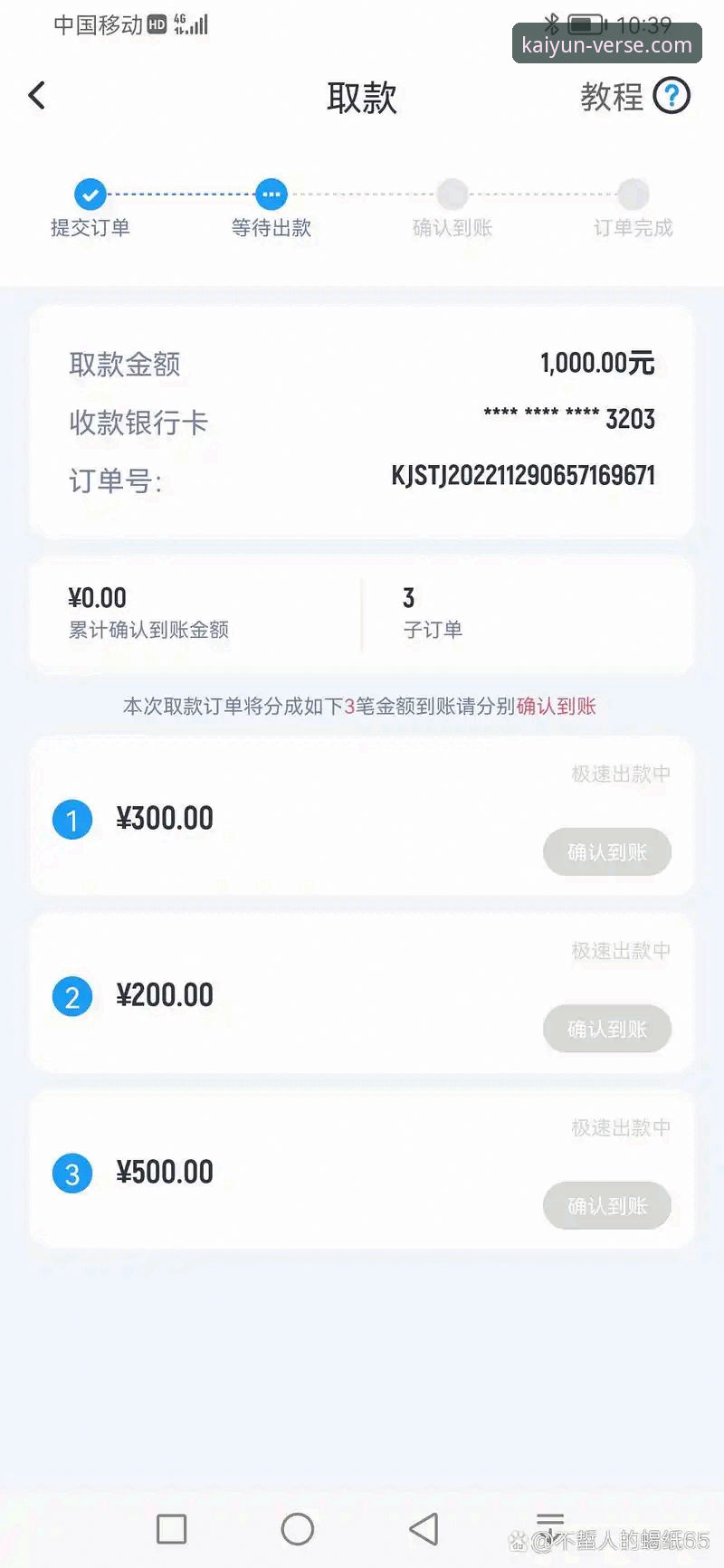724x1568 pixels.
Task: Tap the 取款 page title
Action: click(361, 97)
